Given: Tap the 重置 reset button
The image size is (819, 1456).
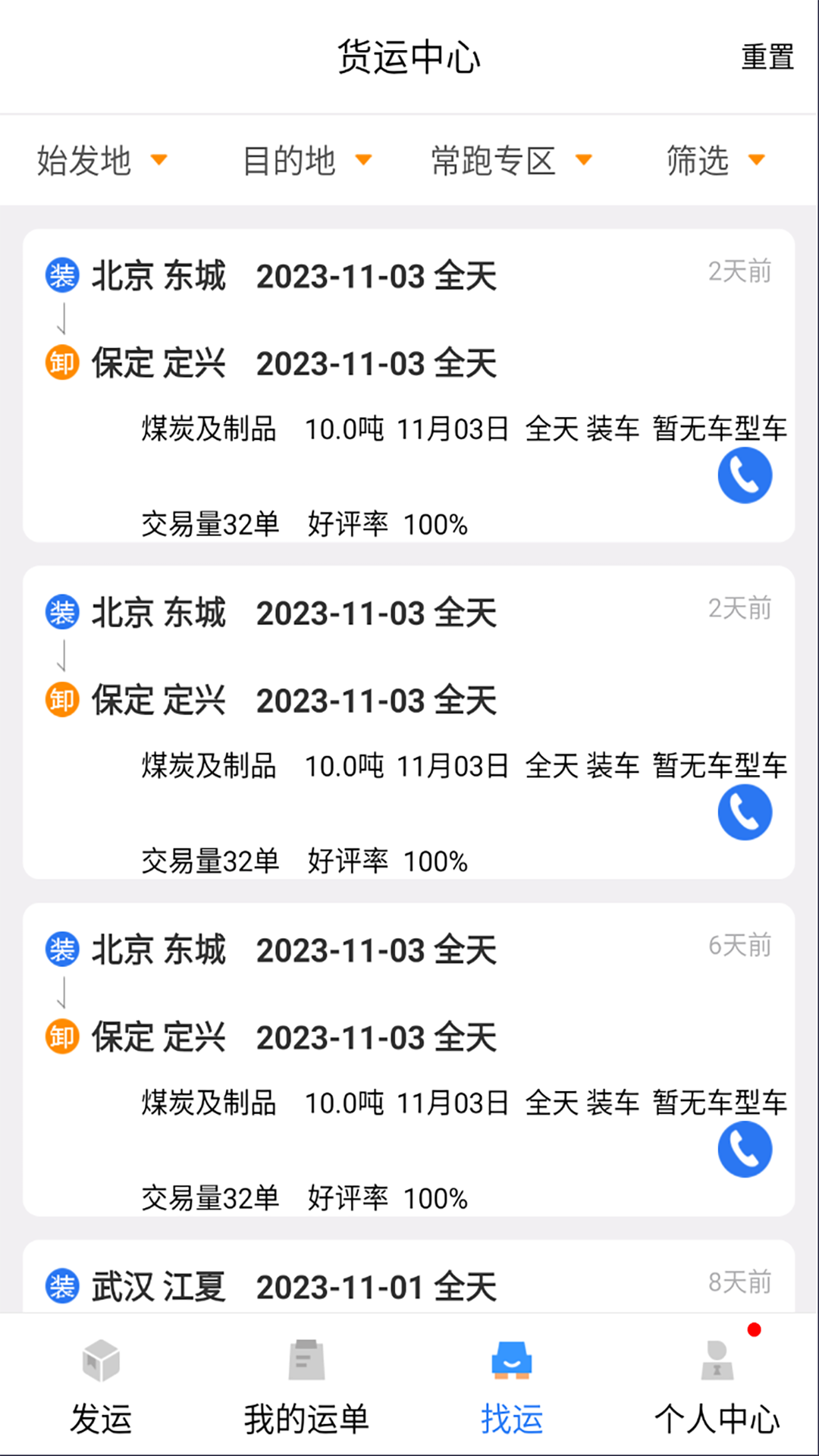Looking at the screenshot, I should coord(767,57).
